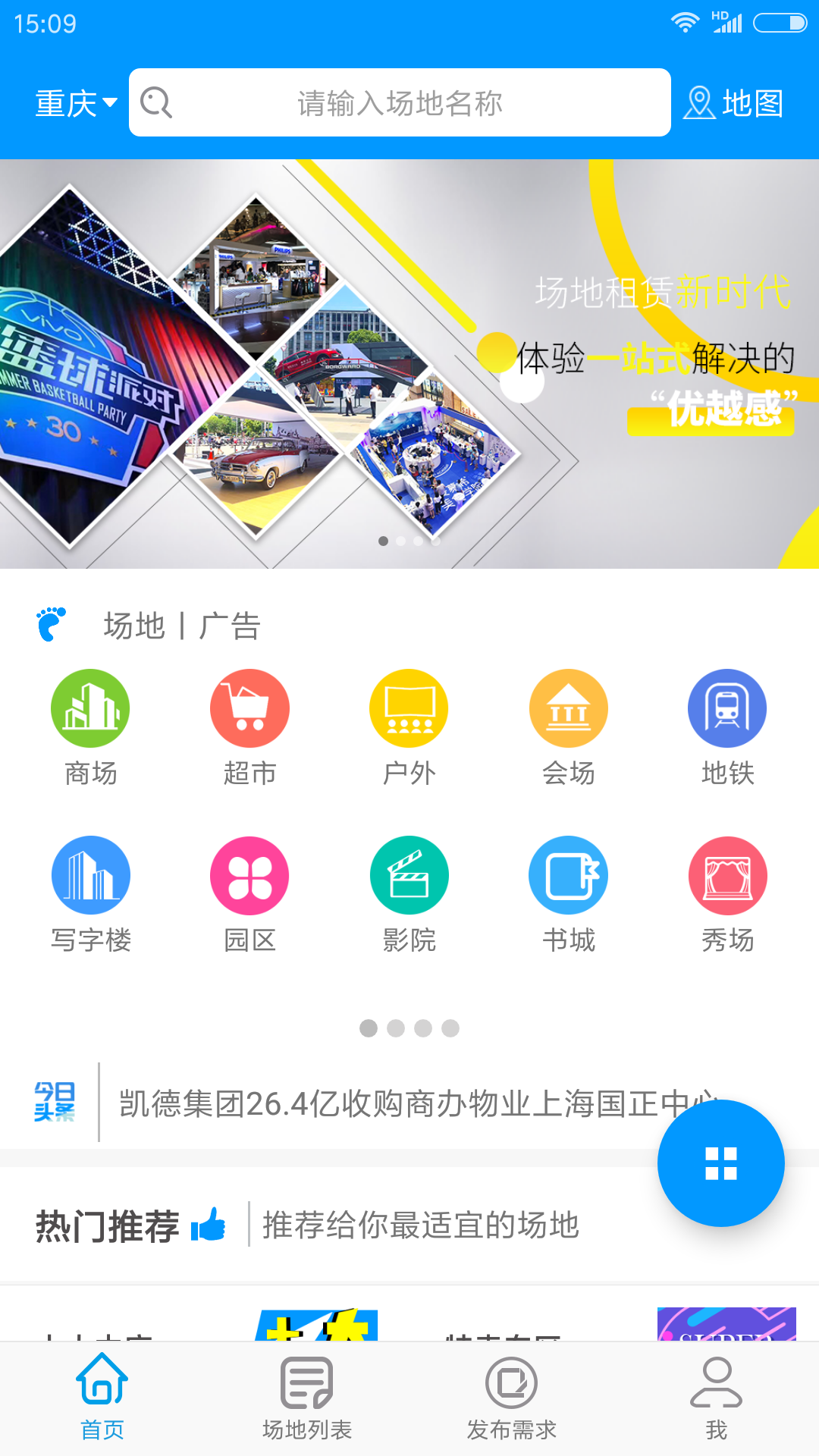Open the map via 地图 button
Image resolution: width=819 pixels, height=1456 pixels.
click(736, 103)
